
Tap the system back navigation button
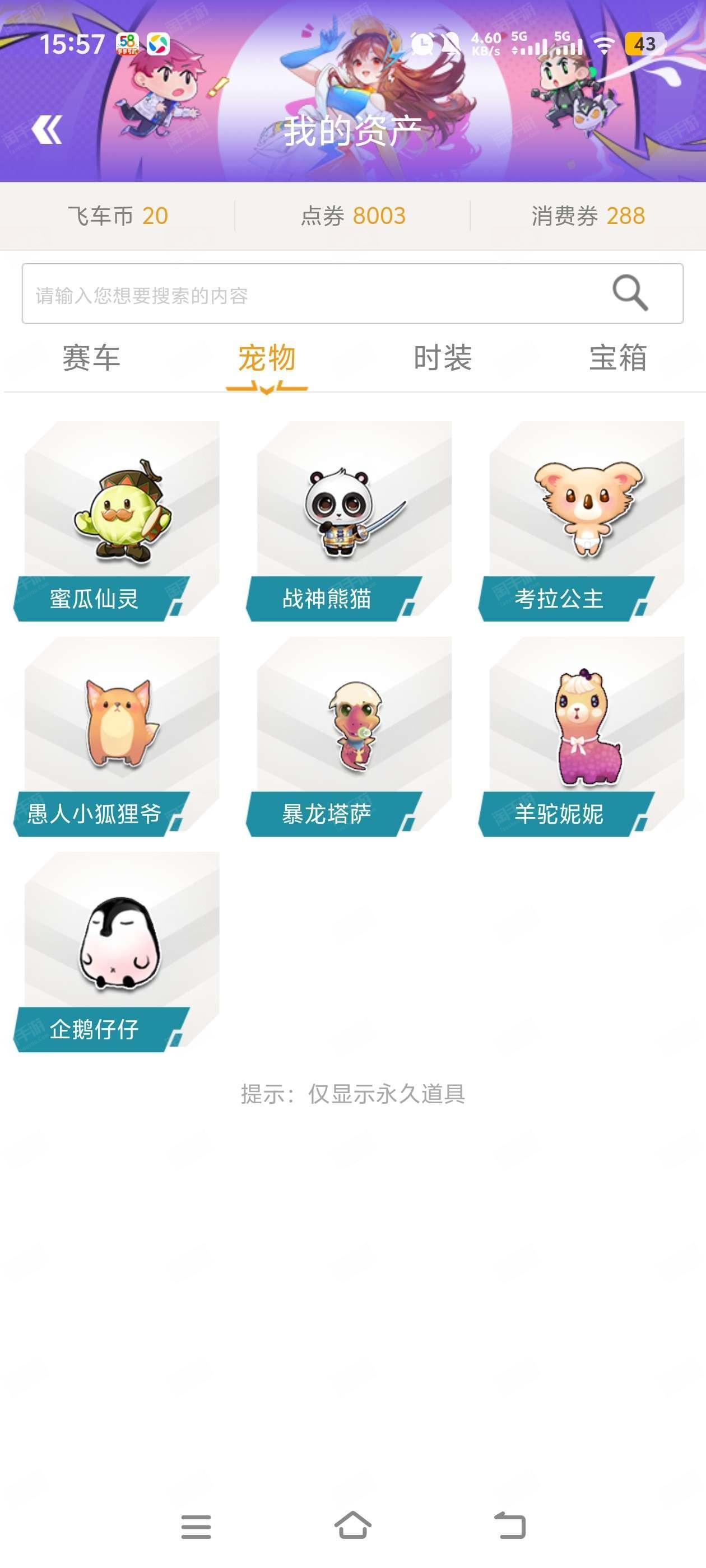pos(510,1526)
